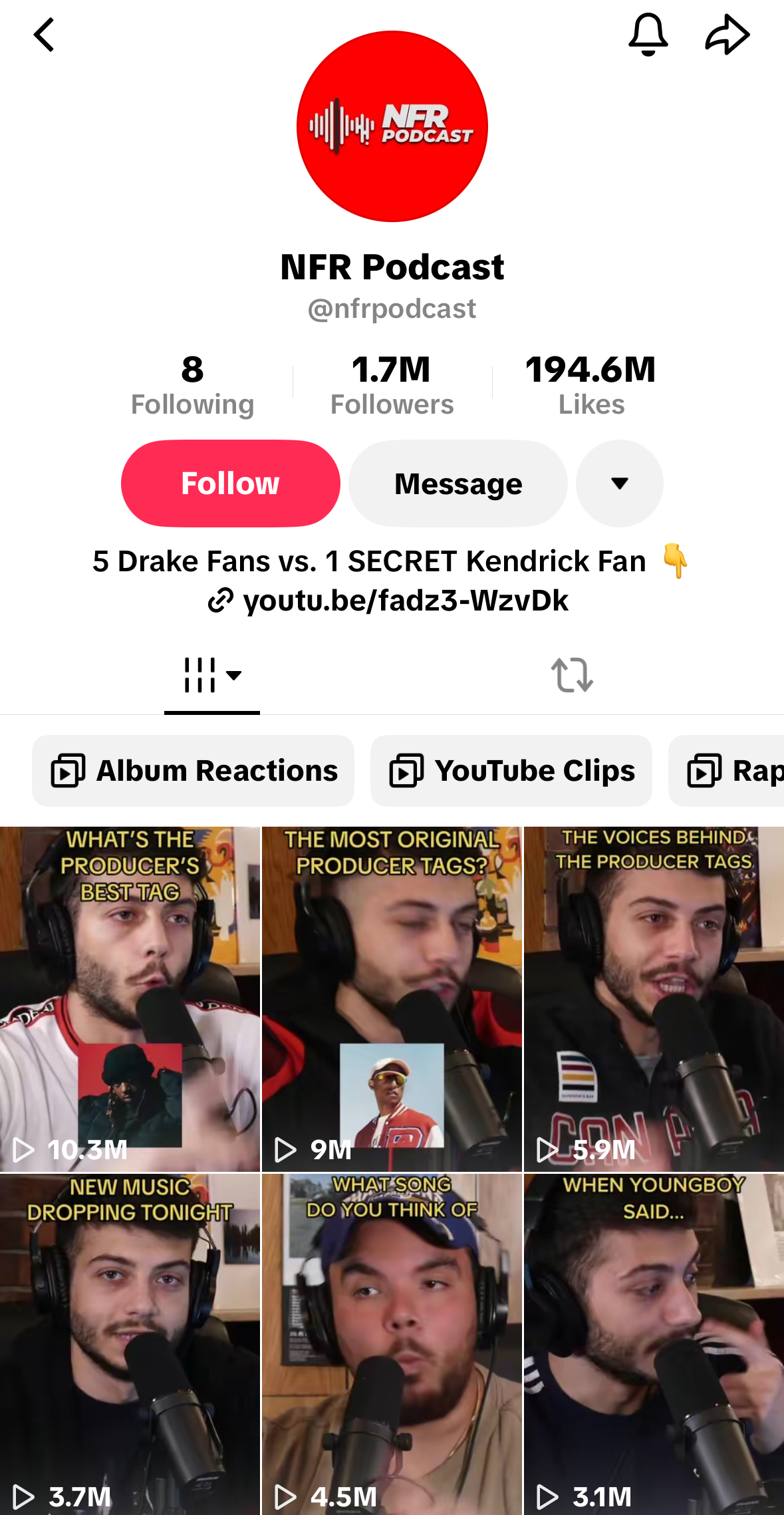784x1515 pixels.
Task: Share the NFR Podcast profile
Action: tap(727, 35)
